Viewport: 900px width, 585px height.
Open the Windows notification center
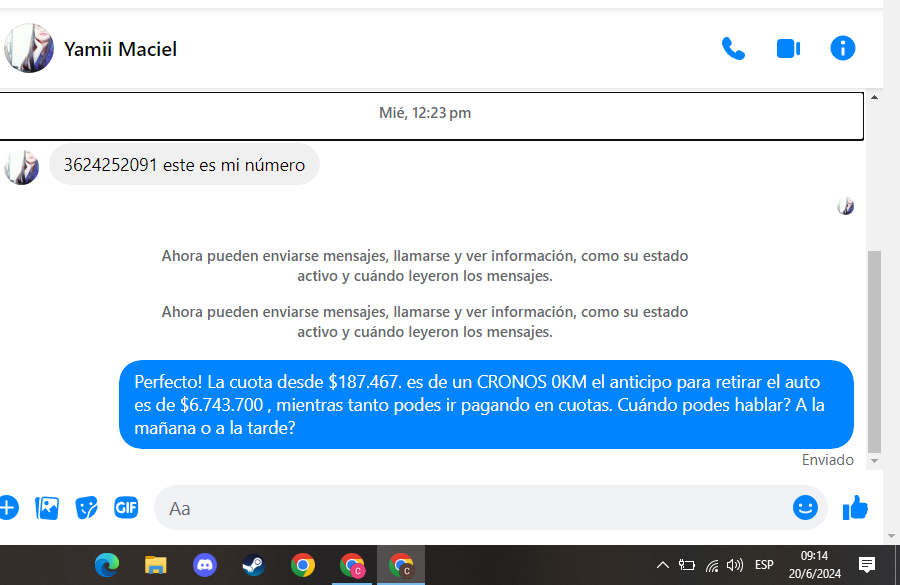[x=867, y=565]
